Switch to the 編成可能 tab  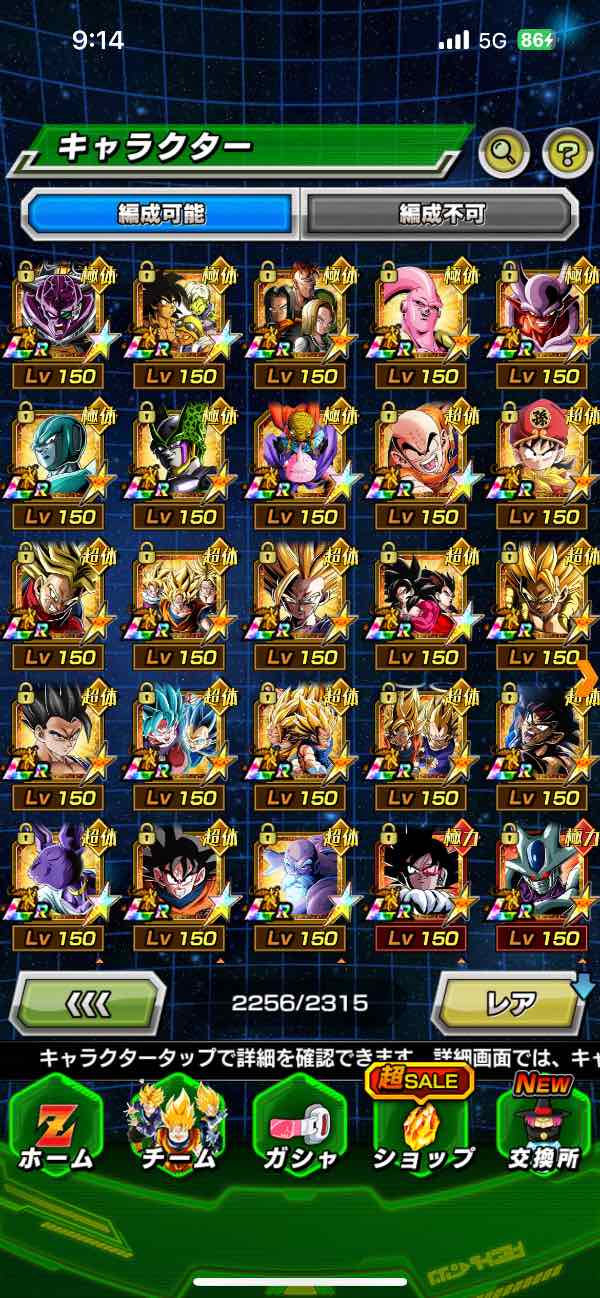[161, 213]
